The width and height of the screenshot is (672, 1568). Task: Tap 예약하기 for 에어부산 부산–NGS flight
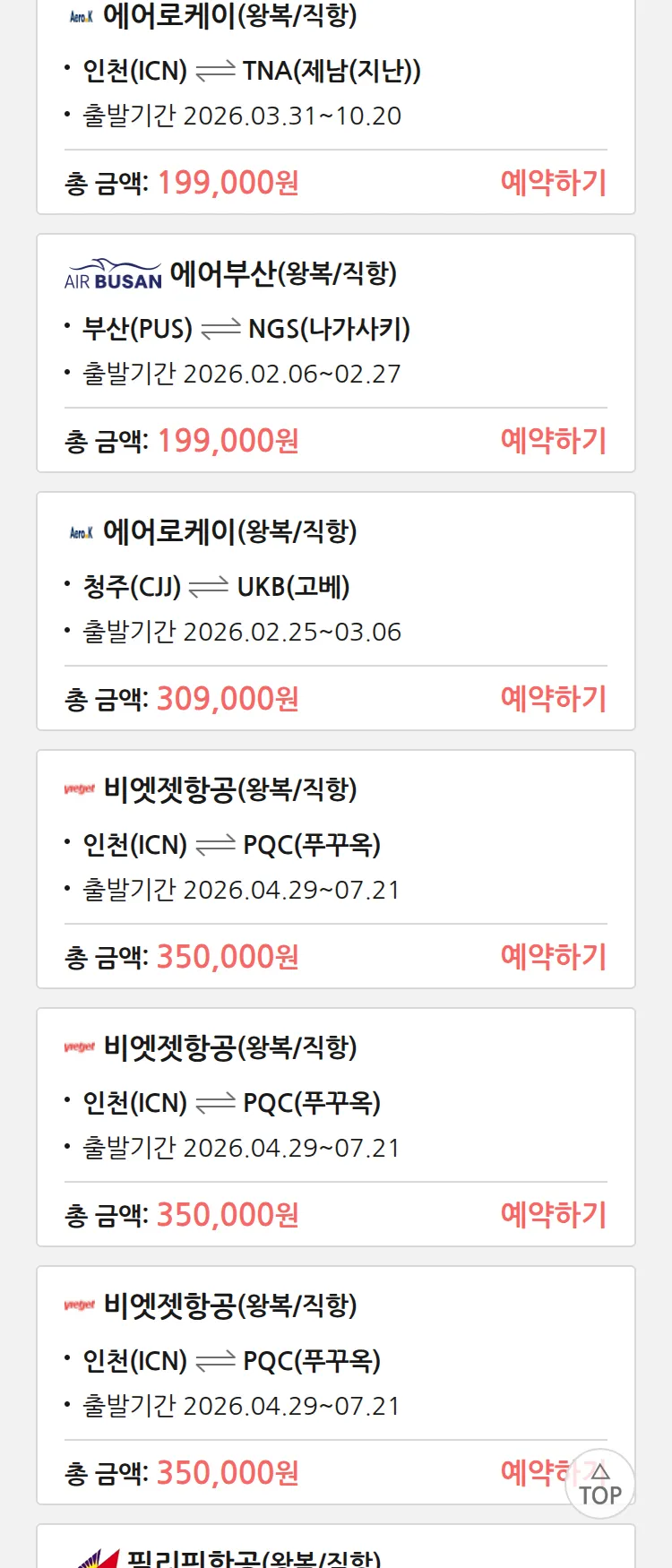[x=553, y=441]
